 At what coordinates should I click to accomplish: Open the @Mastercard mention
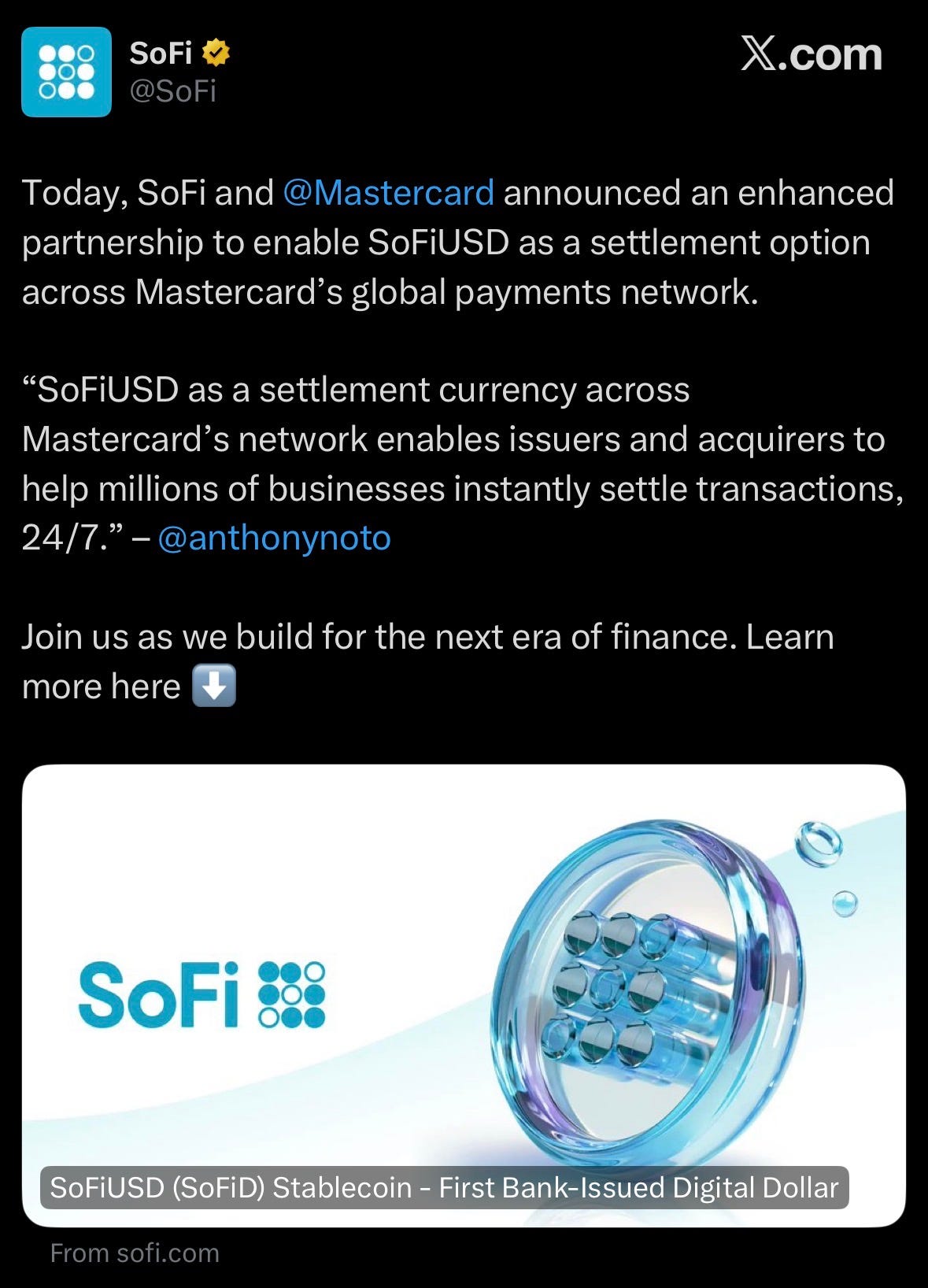388,193
